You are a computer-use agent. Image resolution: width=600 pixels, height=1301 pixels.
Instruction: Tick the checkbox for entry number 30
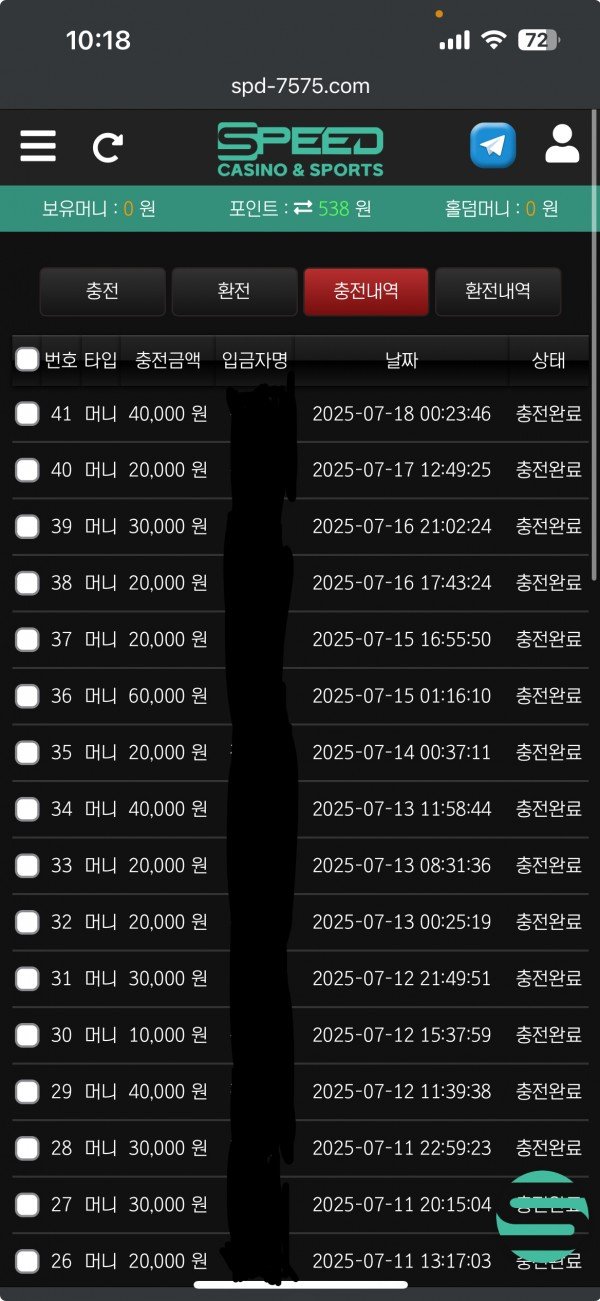click(27, 1036)
